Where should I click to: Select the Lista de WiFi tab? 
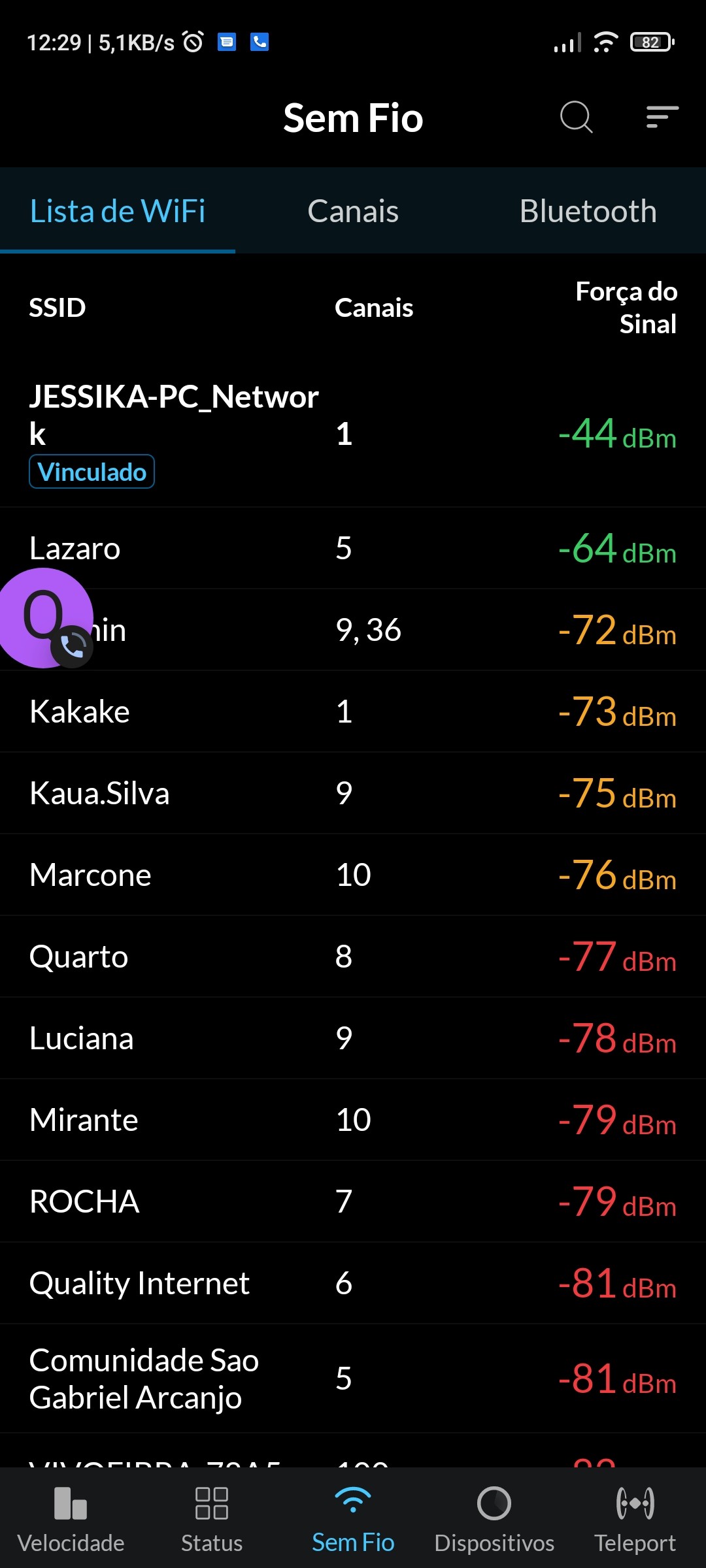118,211
